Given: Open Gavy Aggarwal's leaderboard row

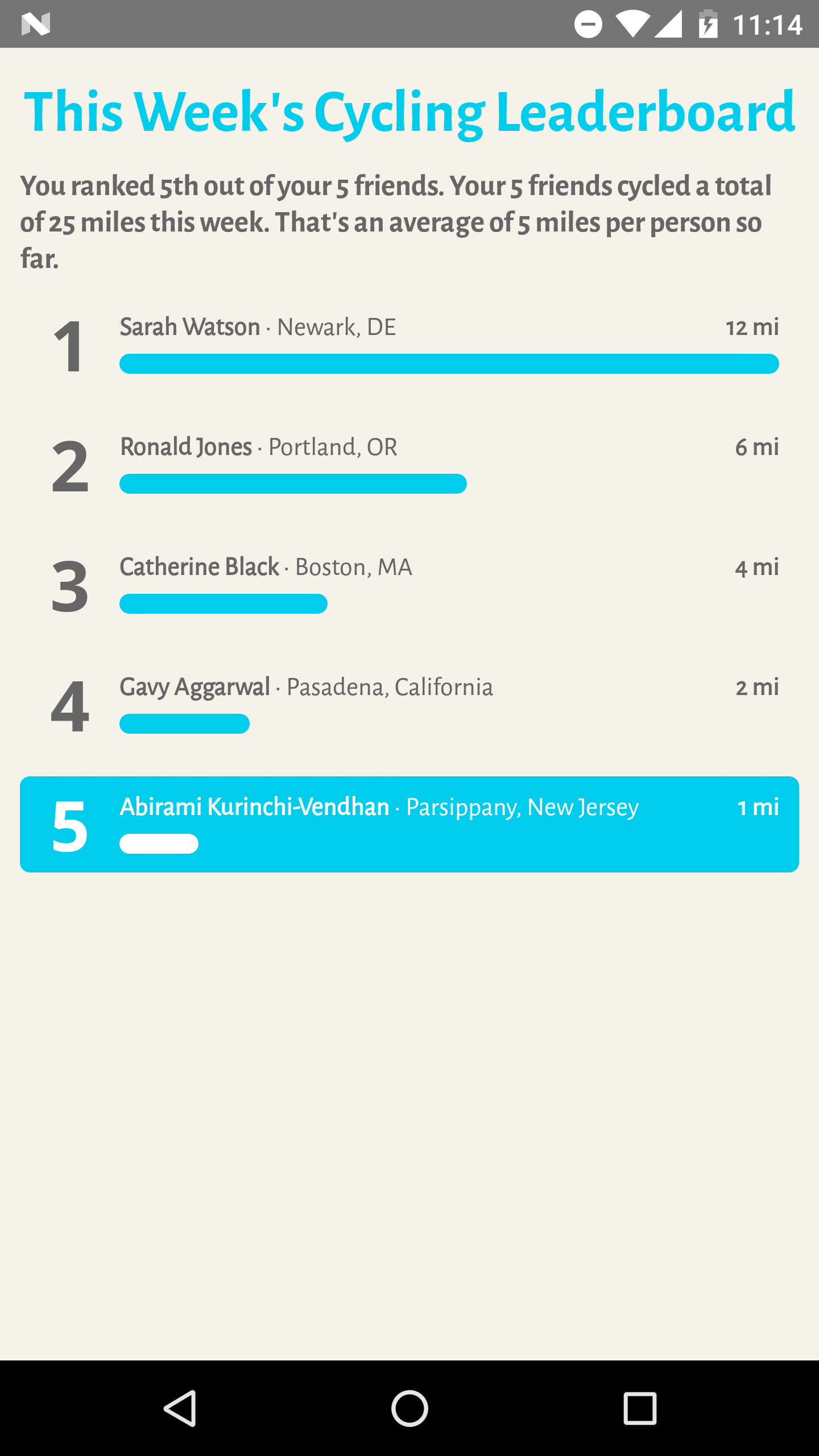Looking at the screenshot, I should [x=409, y=705].
